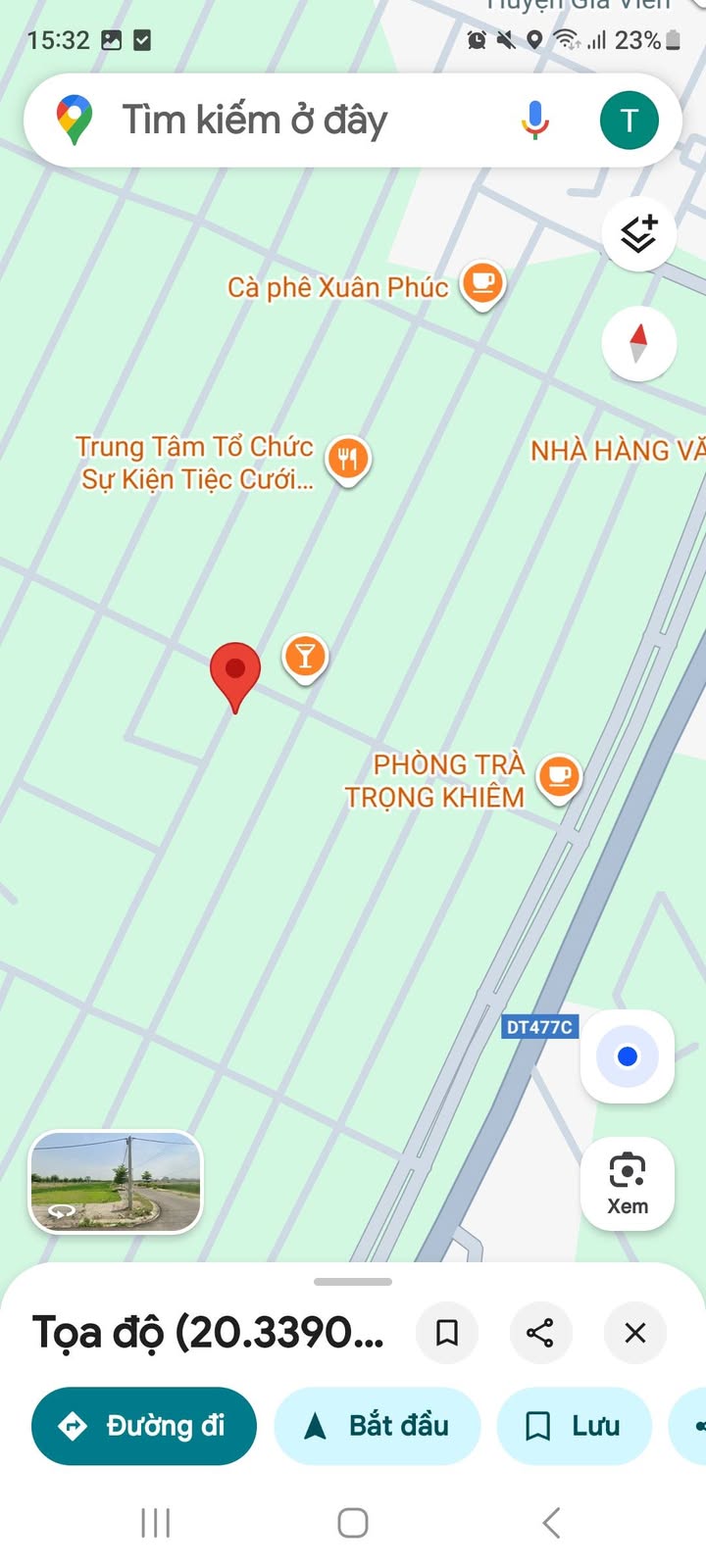Select the Cà phê Xuân Phúc place marker
Screen dimensions: 706x1568
(481, 284)
